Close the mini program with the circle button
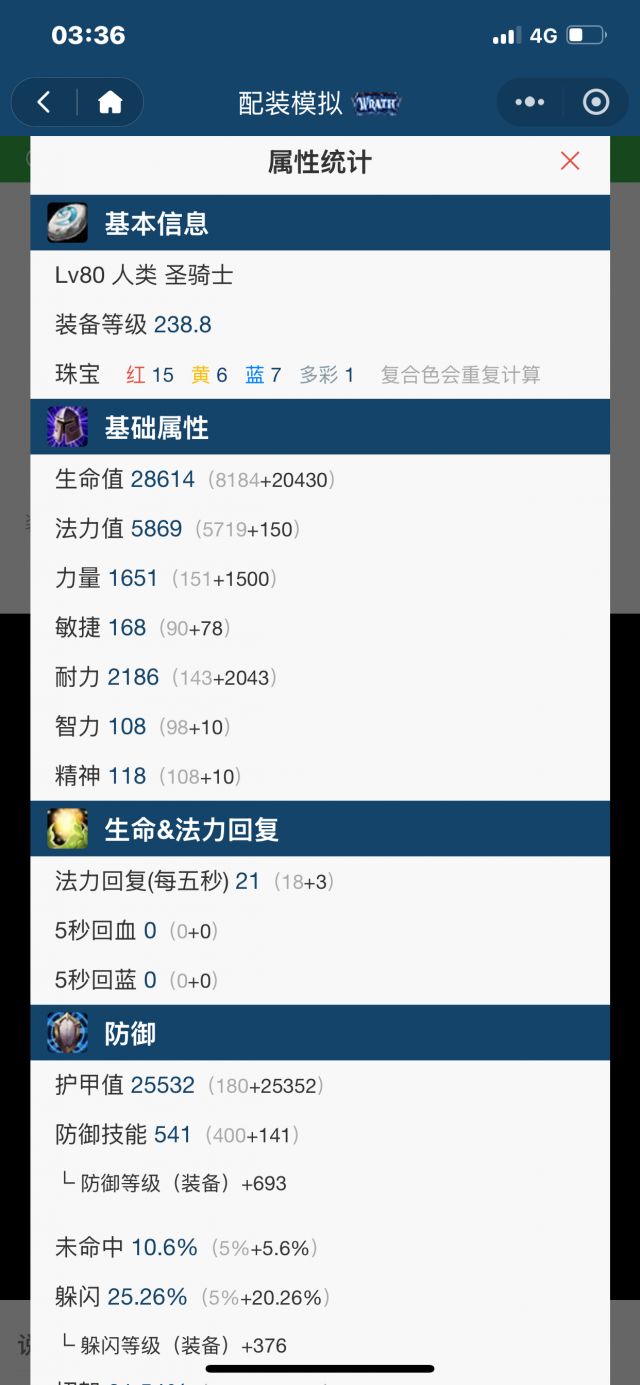Image resolution: width=640 pixels, height=1385 pixels. coord(596,102)
